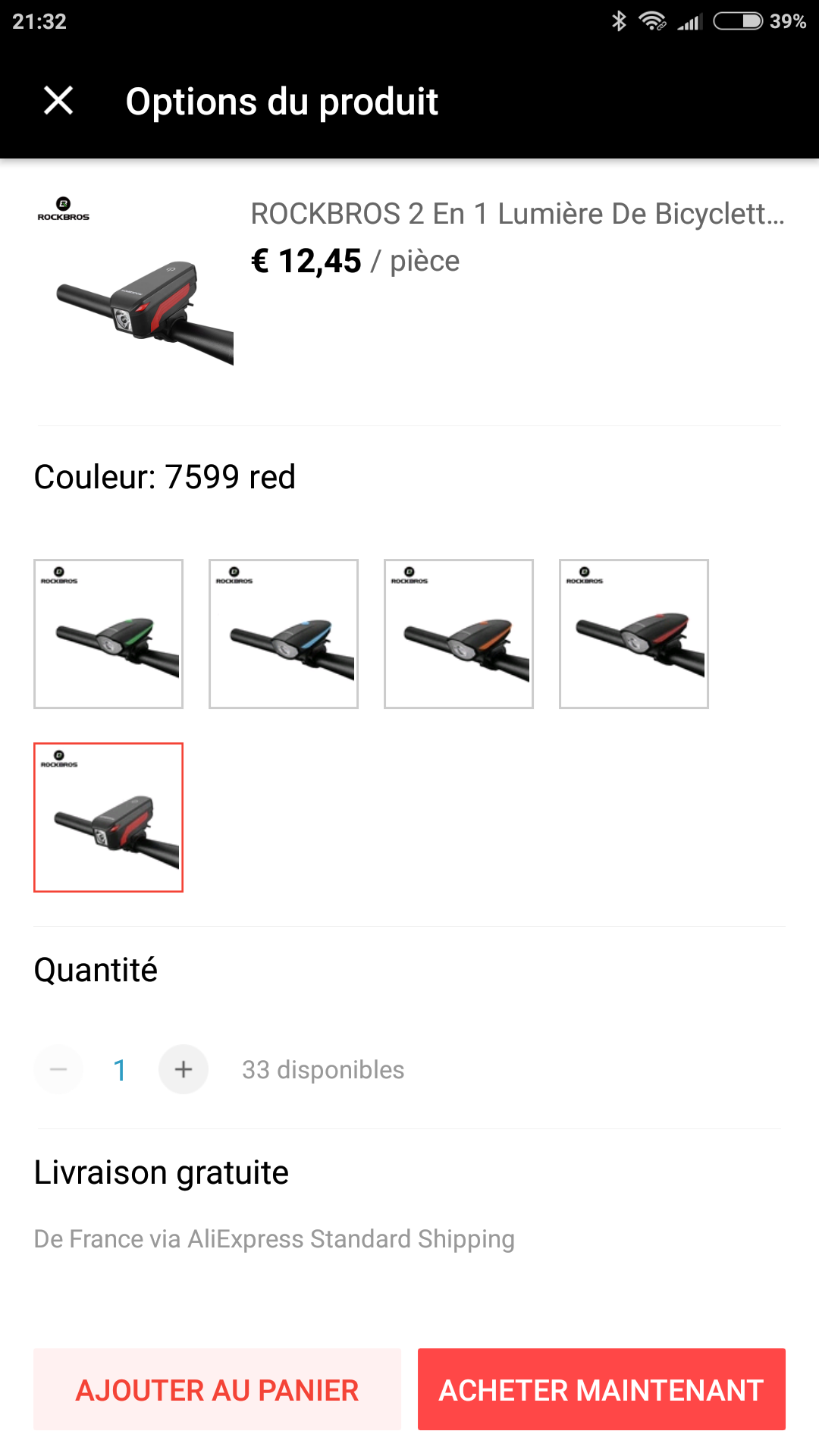819x1456 pixels.
Task: Tap Acheter maintenant
Action: tap(601, 1389)
